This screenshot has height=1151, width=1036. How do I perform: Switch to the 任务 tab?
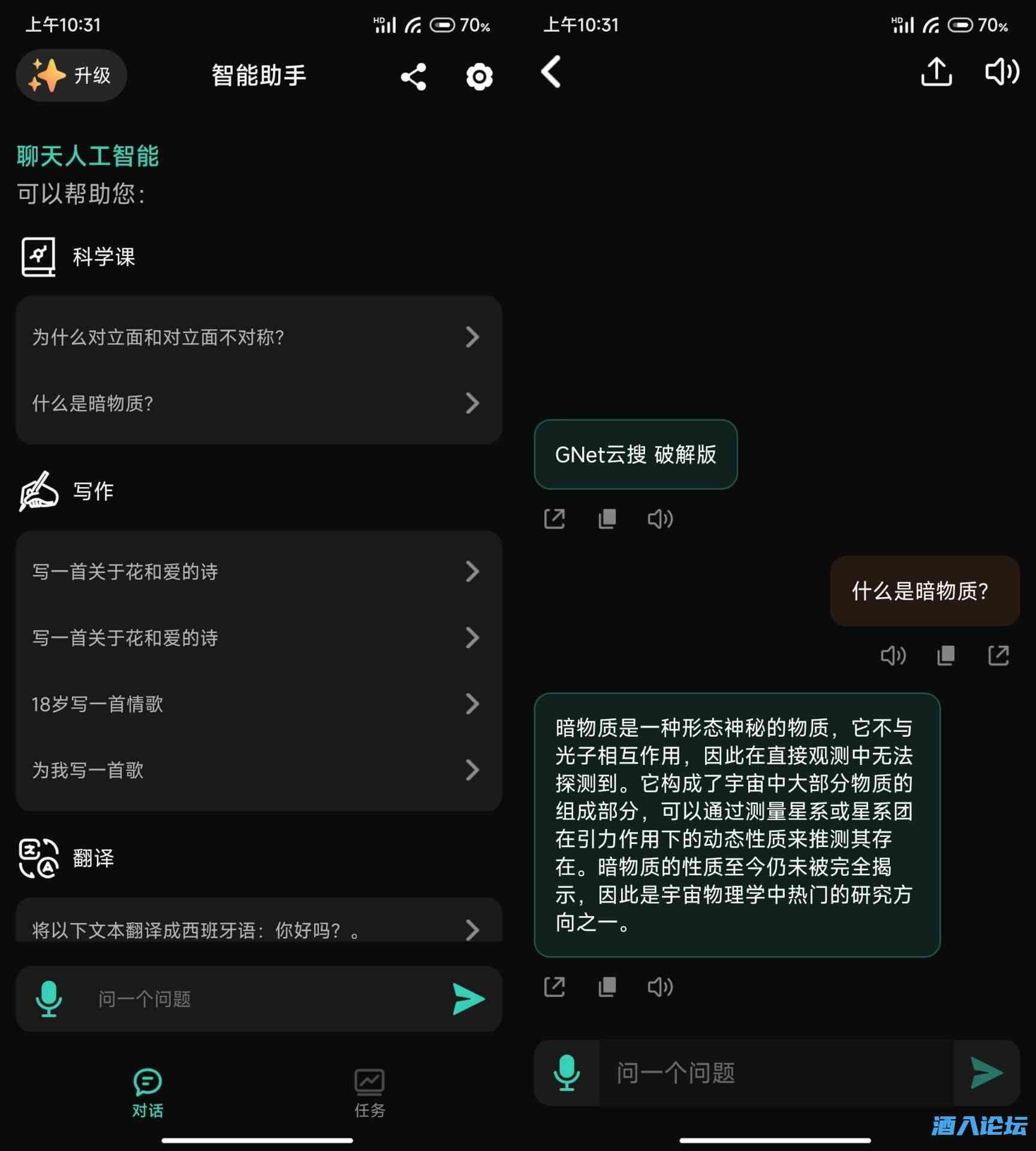point(369,1093)
